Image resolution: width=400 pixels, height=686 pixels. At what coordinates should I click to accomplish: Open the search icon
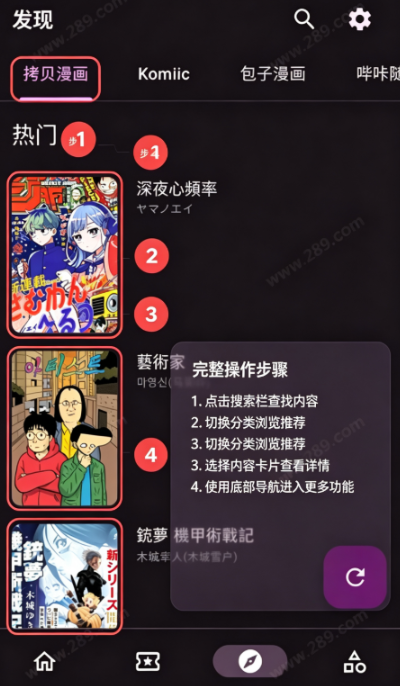304,19
